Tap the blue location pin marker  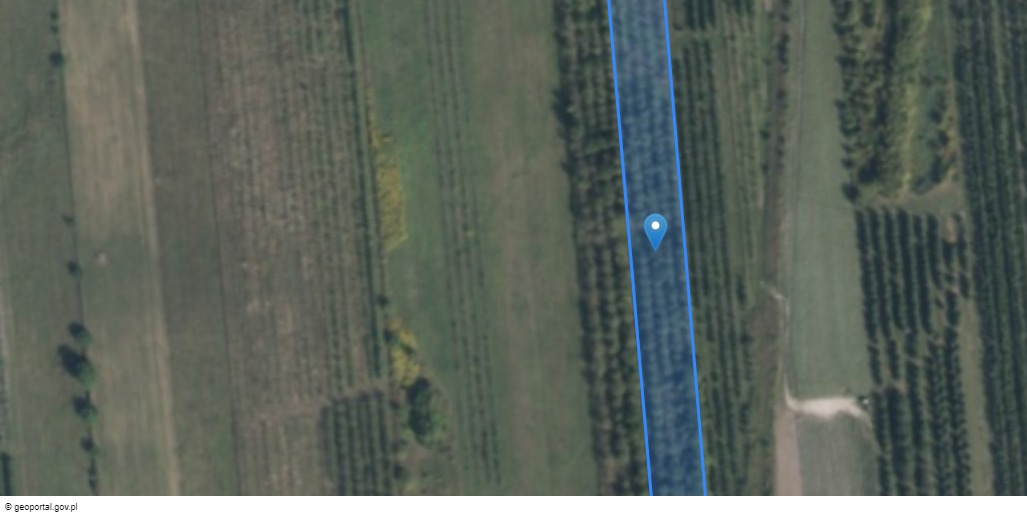[x=655, y=229]
